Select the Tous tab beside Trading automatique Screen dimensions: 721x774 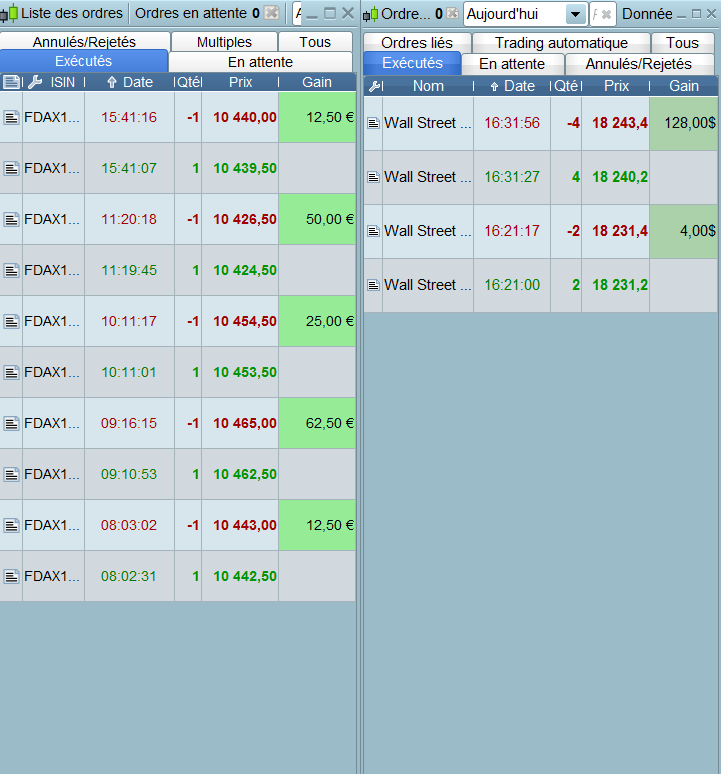(x=682, y=43)
